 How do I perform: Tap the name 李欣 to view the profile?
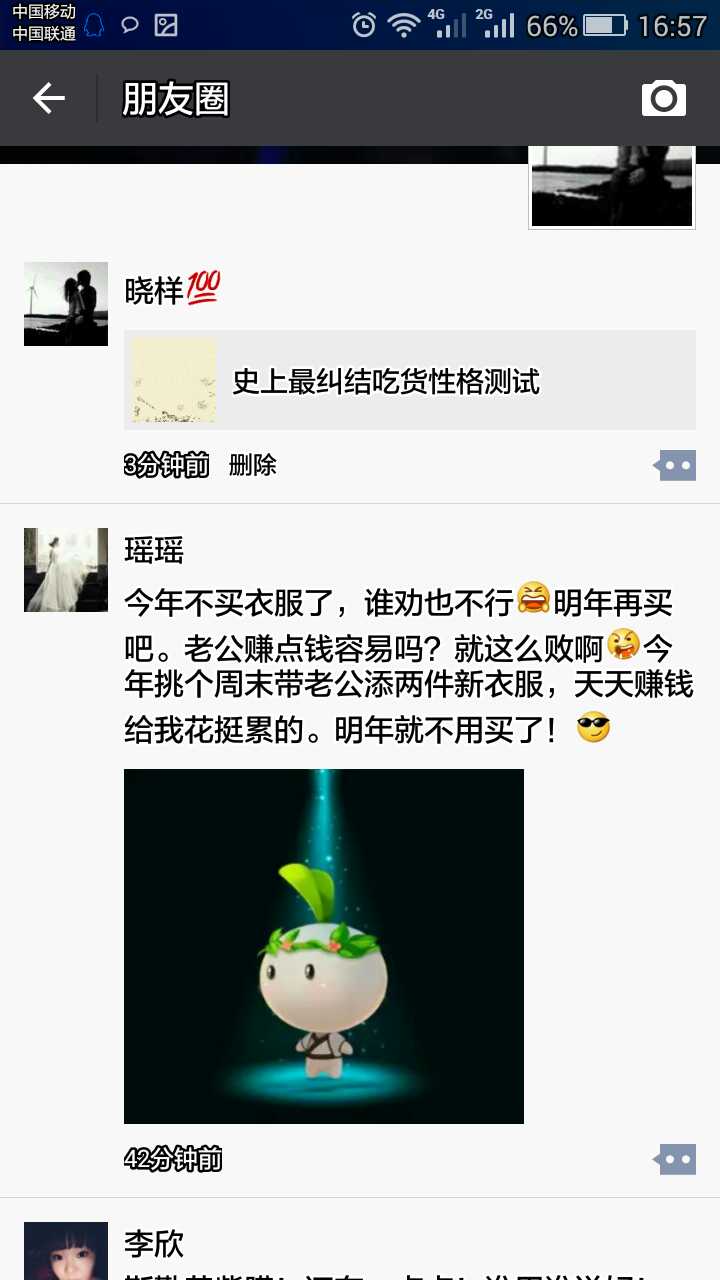pos(154,1244)
